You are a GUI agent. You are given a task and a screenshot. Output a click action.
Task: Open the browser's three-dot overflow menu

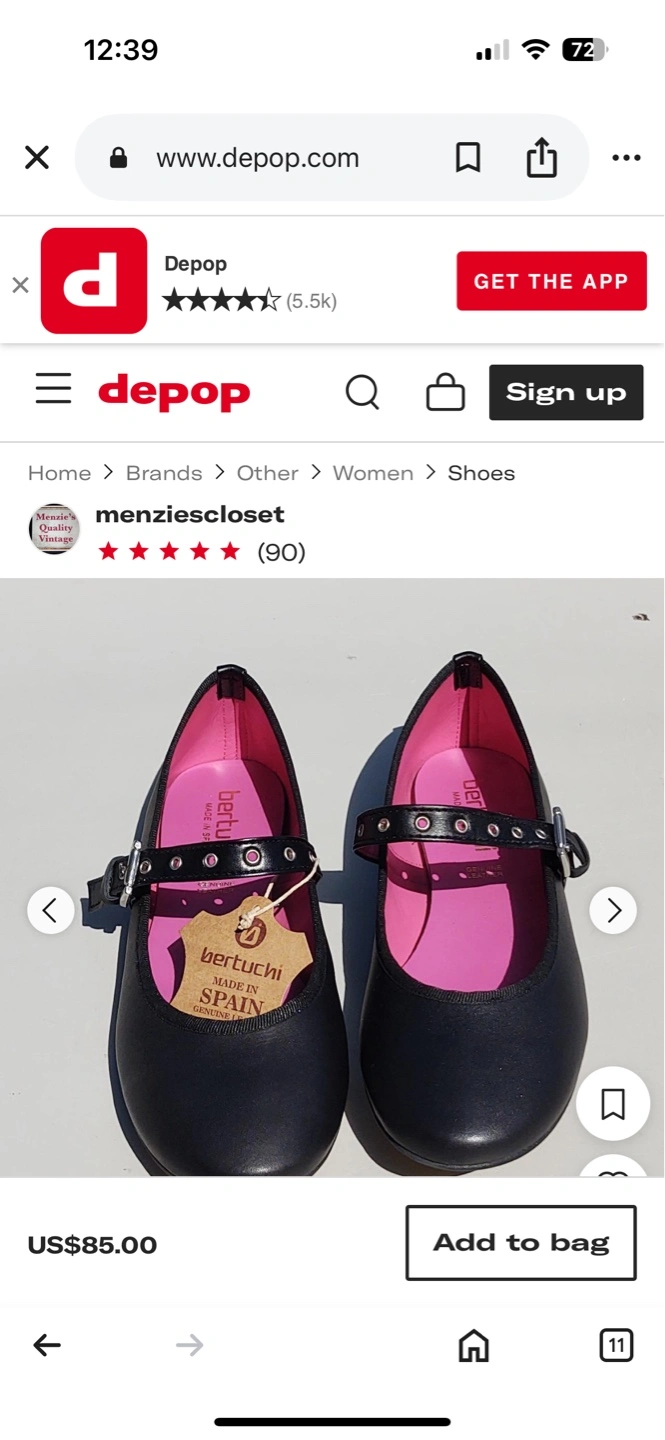[626, 158]
